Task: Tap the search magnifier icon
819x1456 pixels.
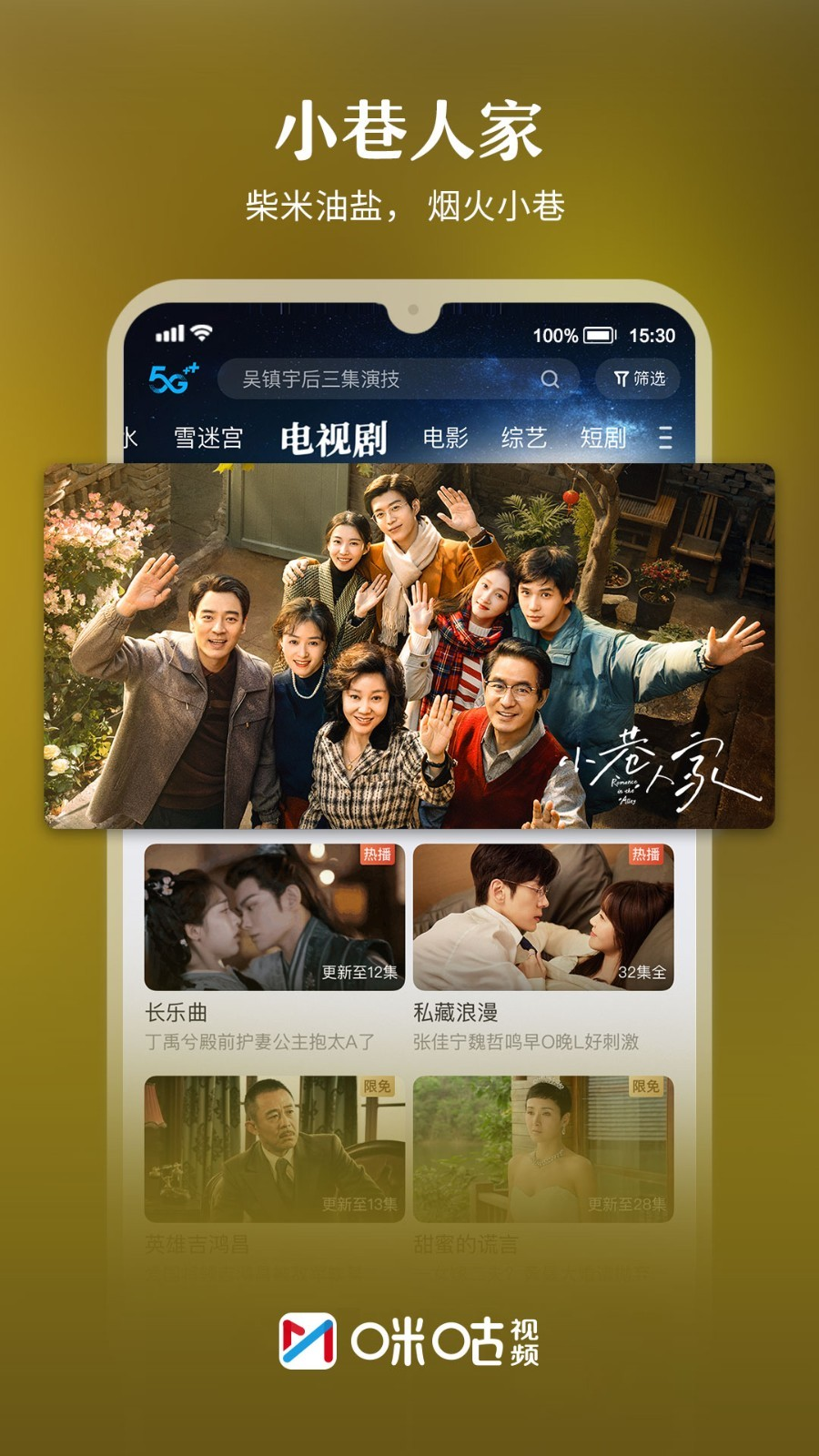Action: tap(551, 378)
